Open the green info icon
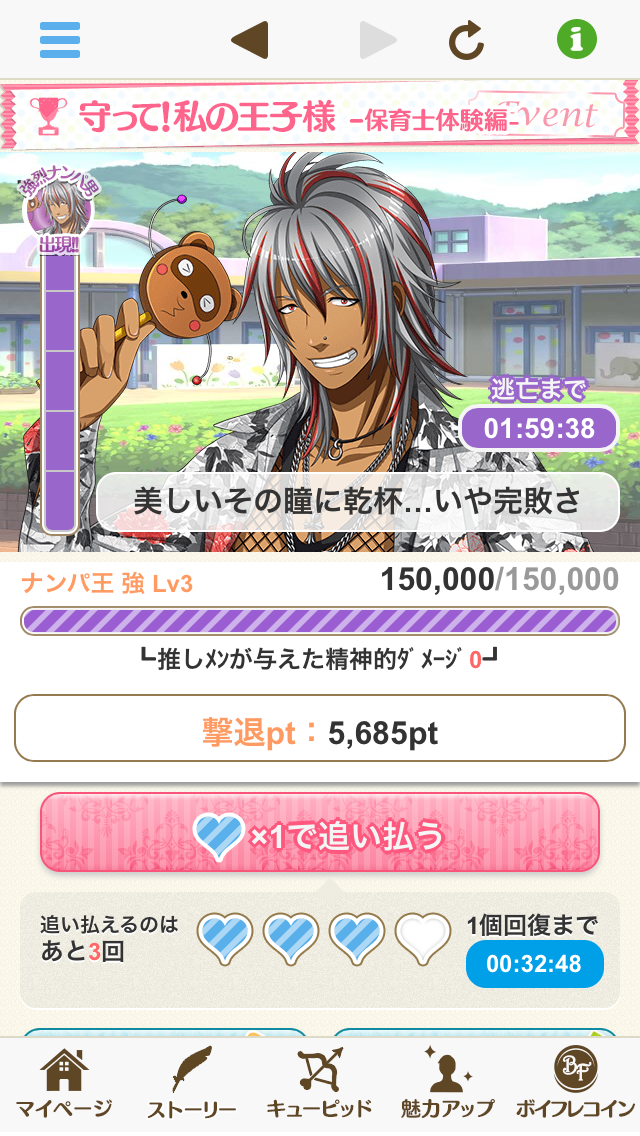 click(x=576, y=40)
